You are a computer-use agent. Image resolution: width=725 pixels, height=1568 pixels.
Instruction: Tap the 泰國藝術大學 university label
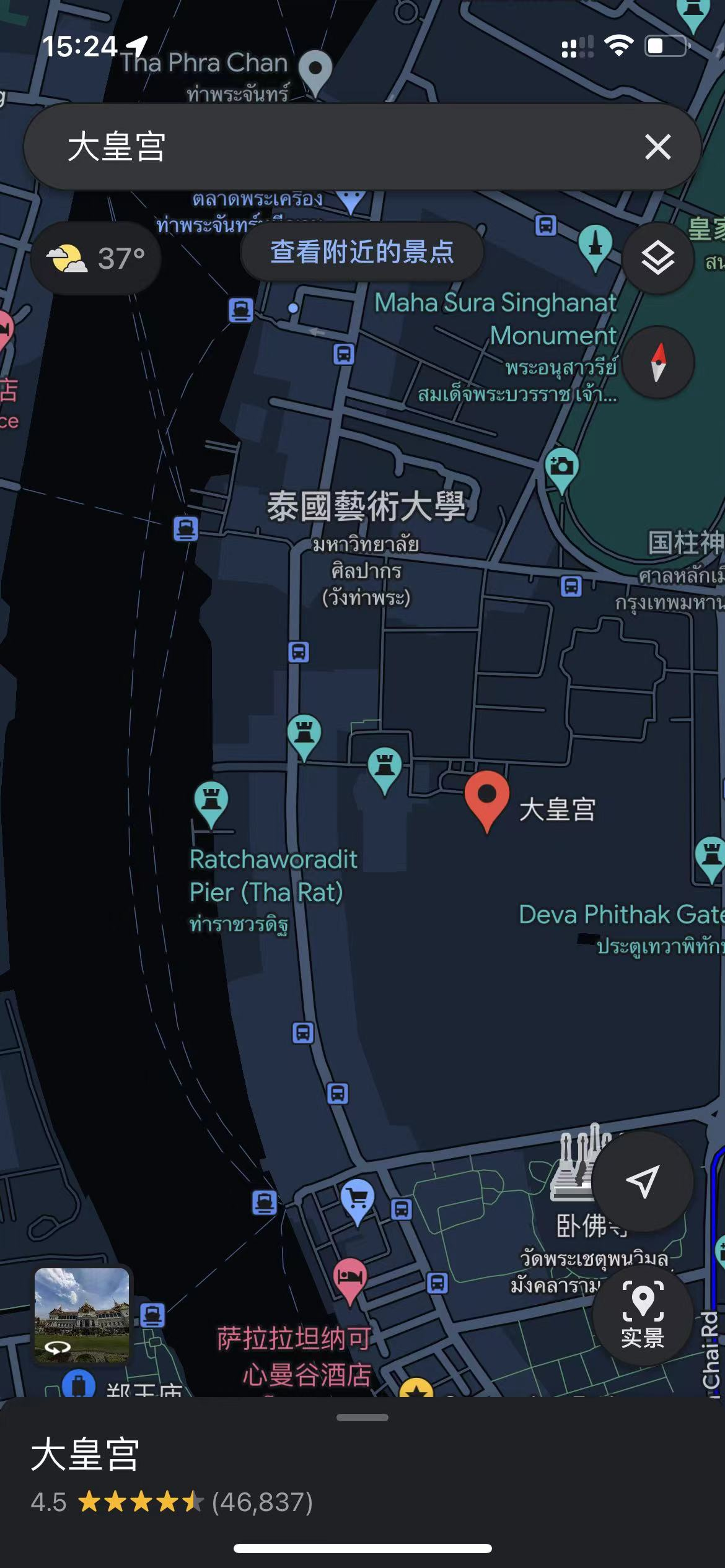coord(366,507)
